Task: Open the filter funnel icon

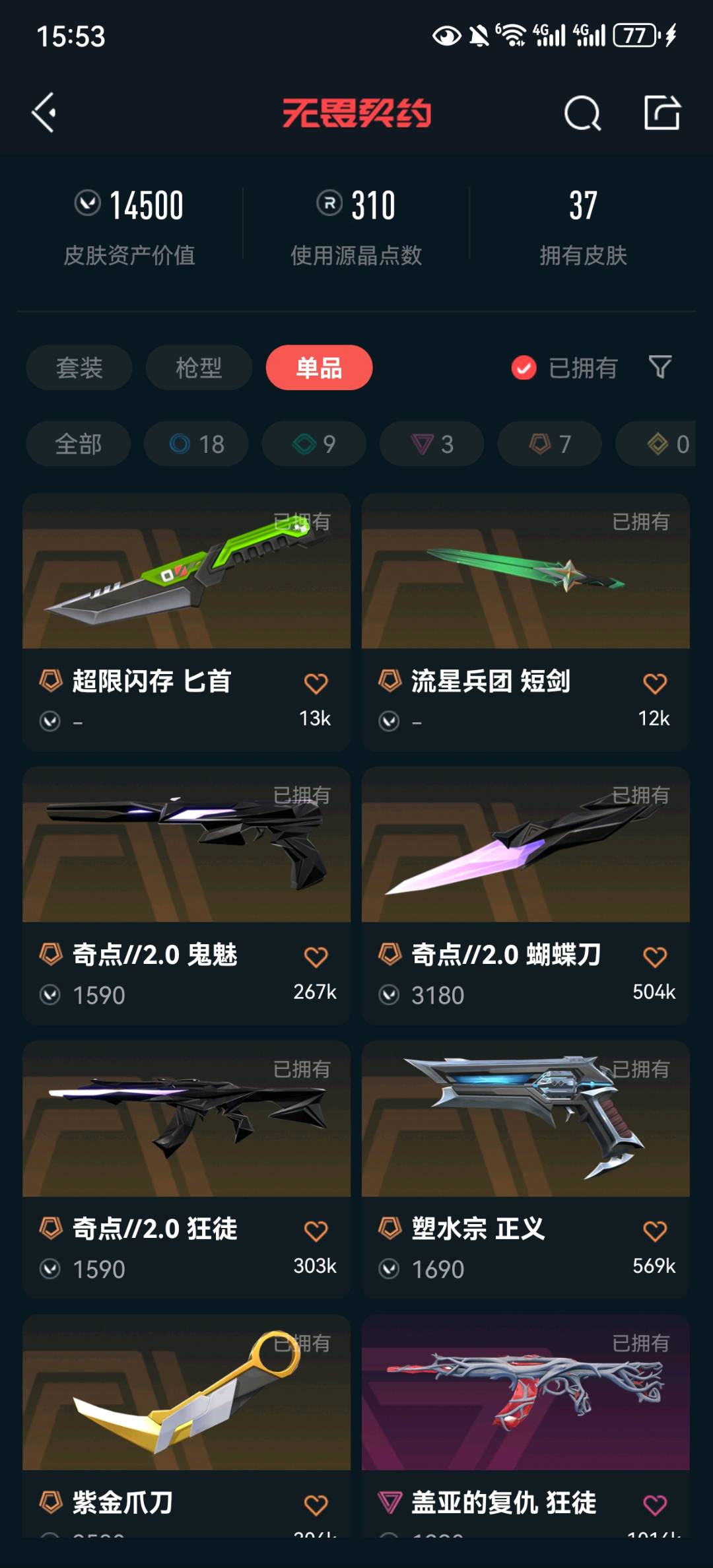Action: (x=660, y=367)
